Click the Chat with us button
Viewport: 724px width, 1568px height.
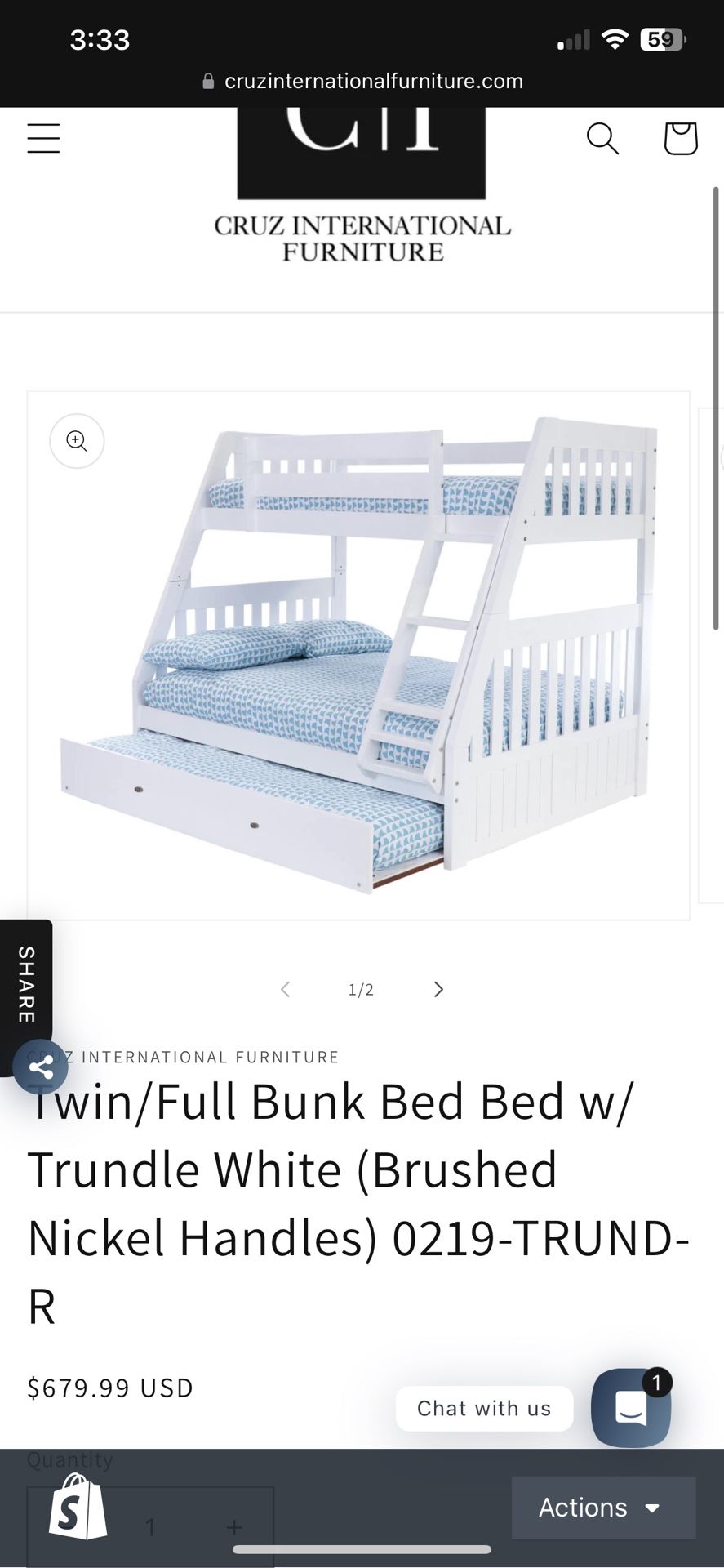(x=484, y=1408)
